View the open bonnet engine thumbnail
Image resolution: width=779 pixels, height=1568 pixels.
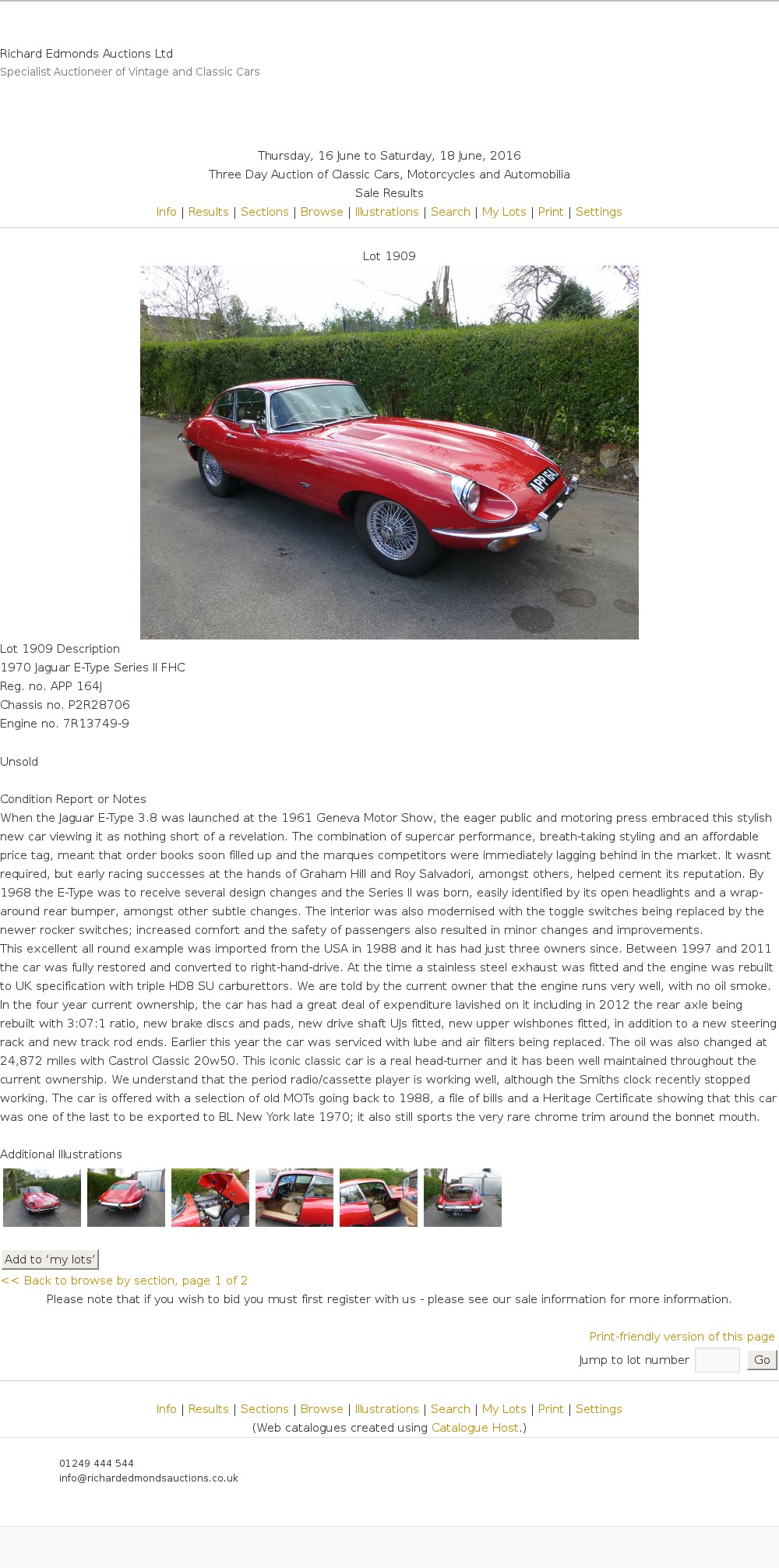(210, 1197)
